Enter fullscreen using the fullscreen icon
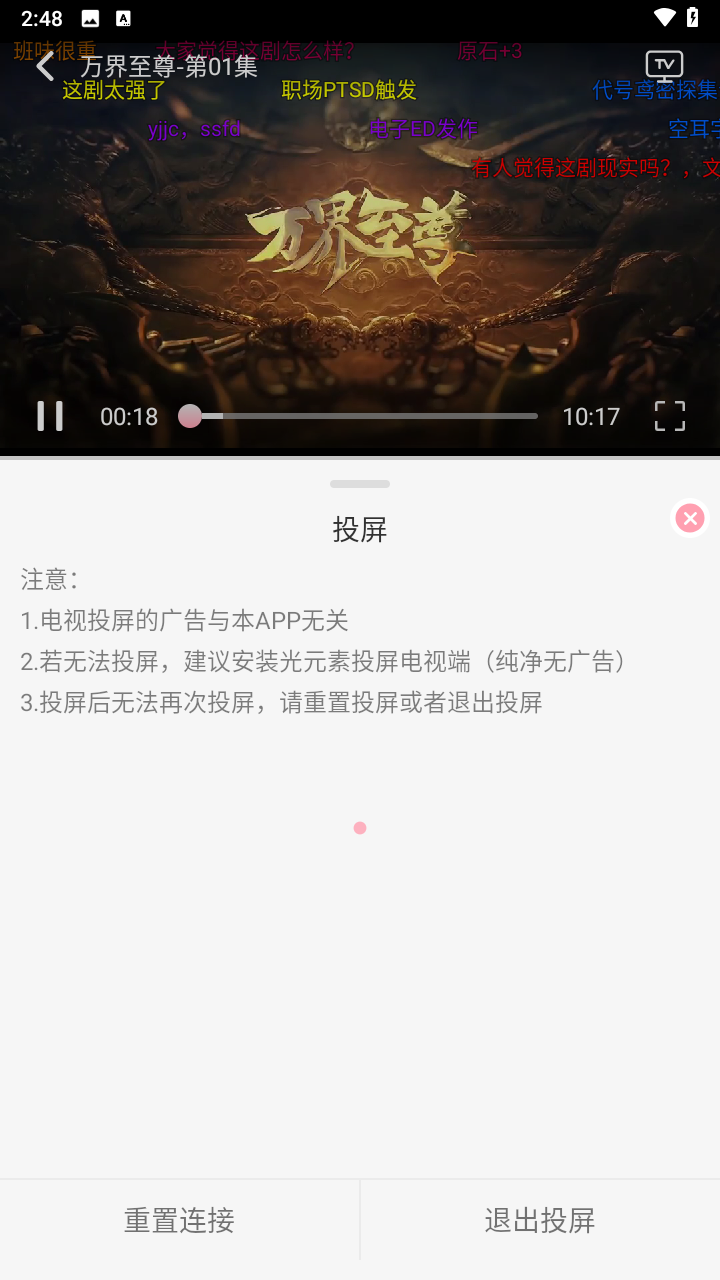720x1280 pixels. click(x=669, y=416)
